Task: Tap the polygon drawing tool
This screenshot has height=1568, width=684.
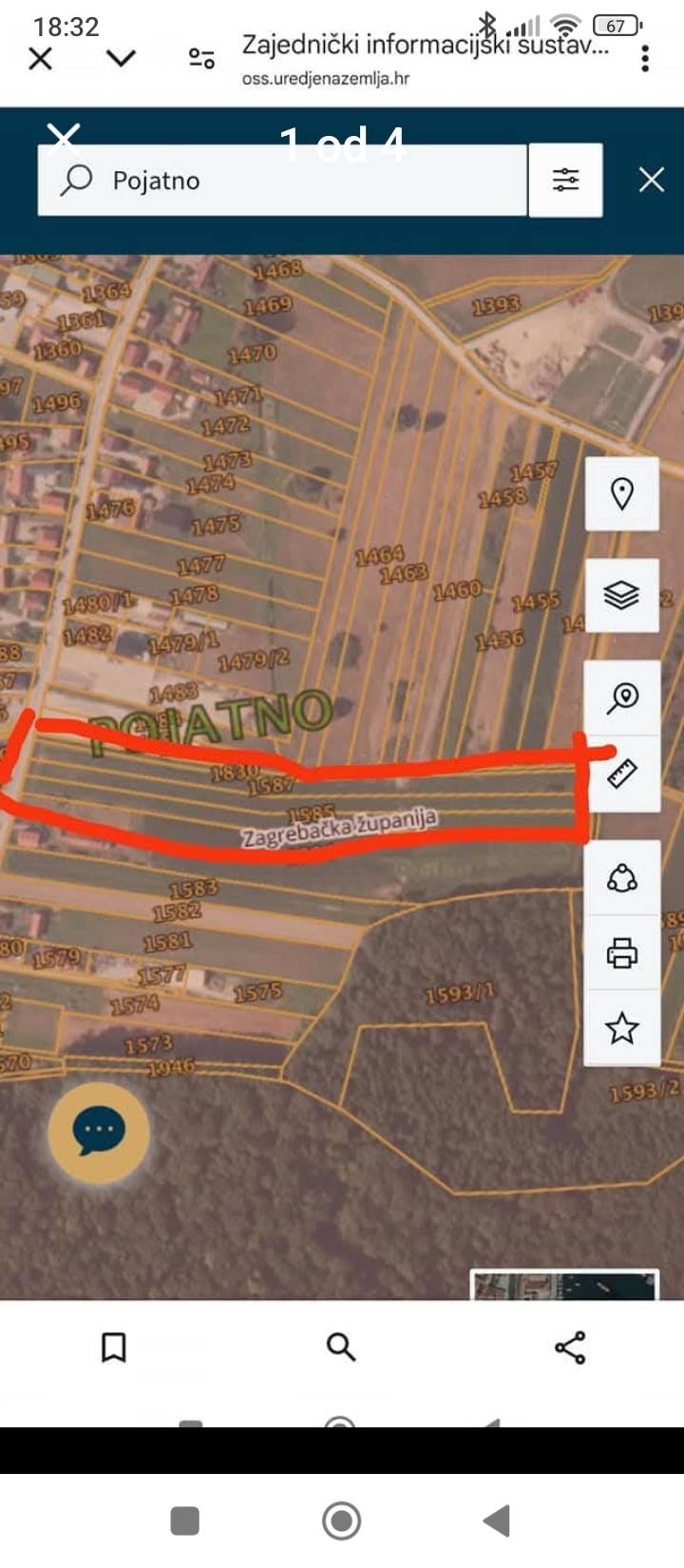Action: [x=622, y=878]
